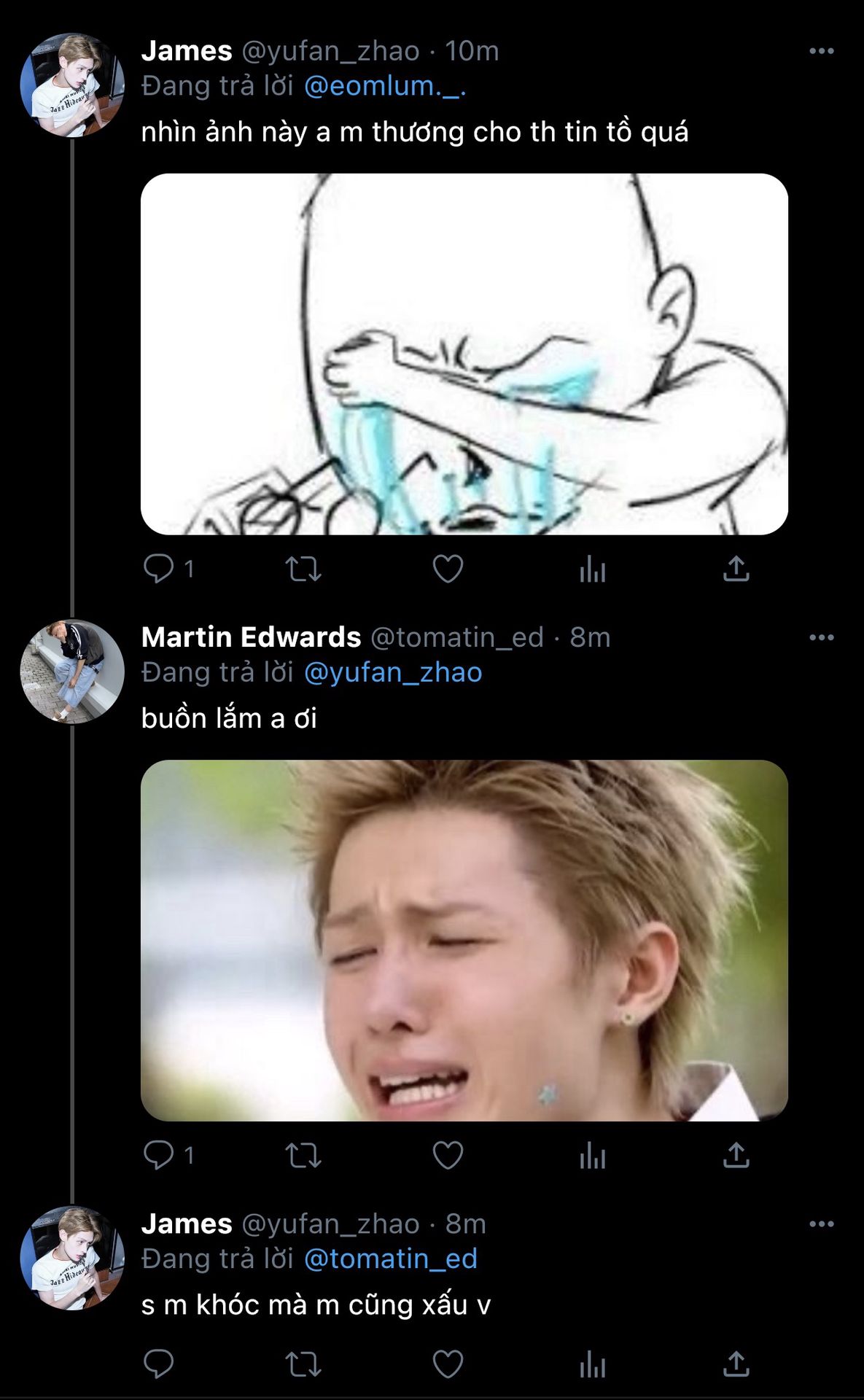Open the @yufan_zhao link in Martin's reply

coord(392,673)
